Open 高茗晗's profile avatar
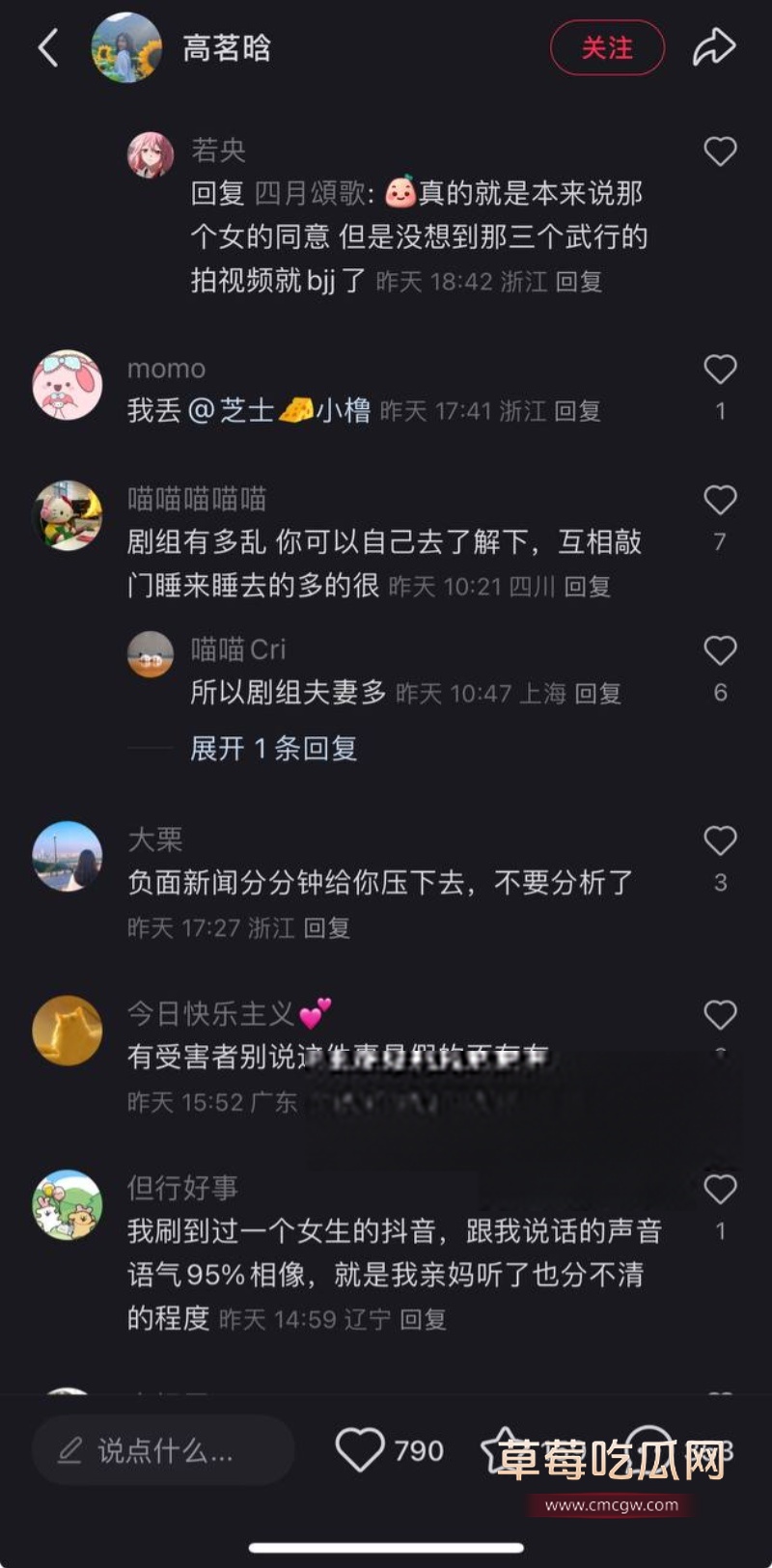The height and width of the screenshot is (1568, 772). click(126, 47)
